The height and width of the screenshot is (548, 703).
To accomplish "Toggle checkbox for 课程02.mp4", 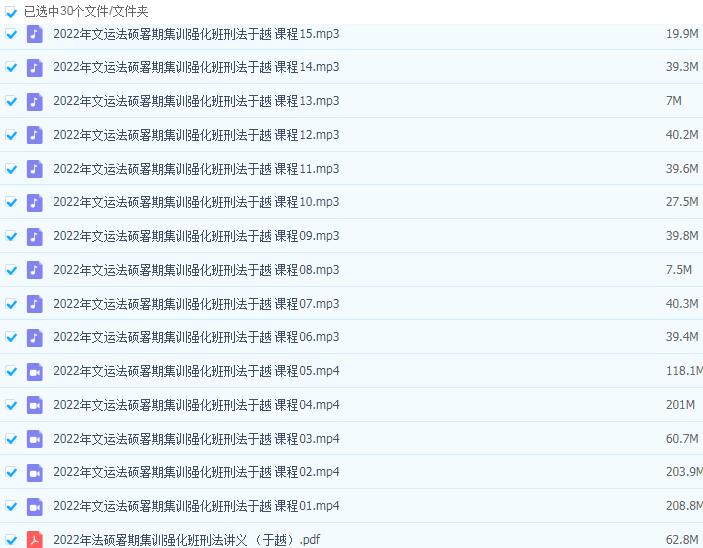I will point(11,472).
